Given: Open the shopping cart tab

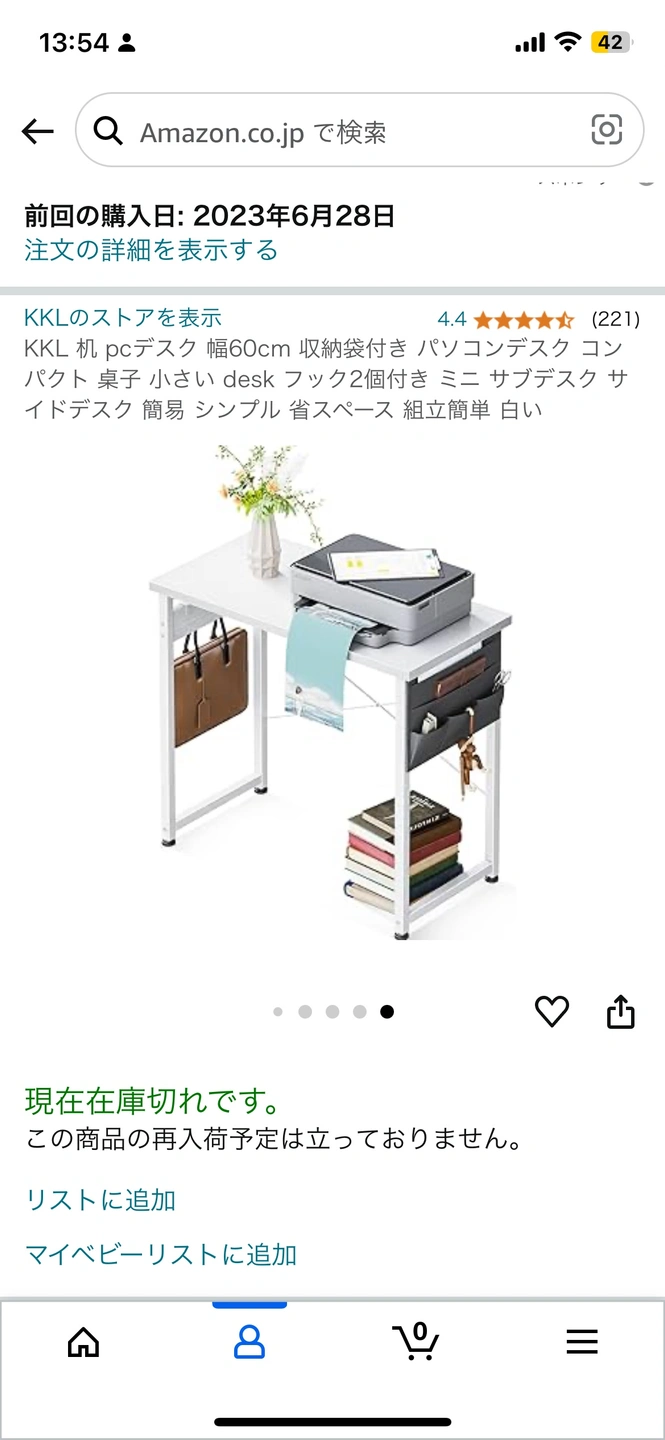Looking at the screenshot, I should coord(416,1341).
